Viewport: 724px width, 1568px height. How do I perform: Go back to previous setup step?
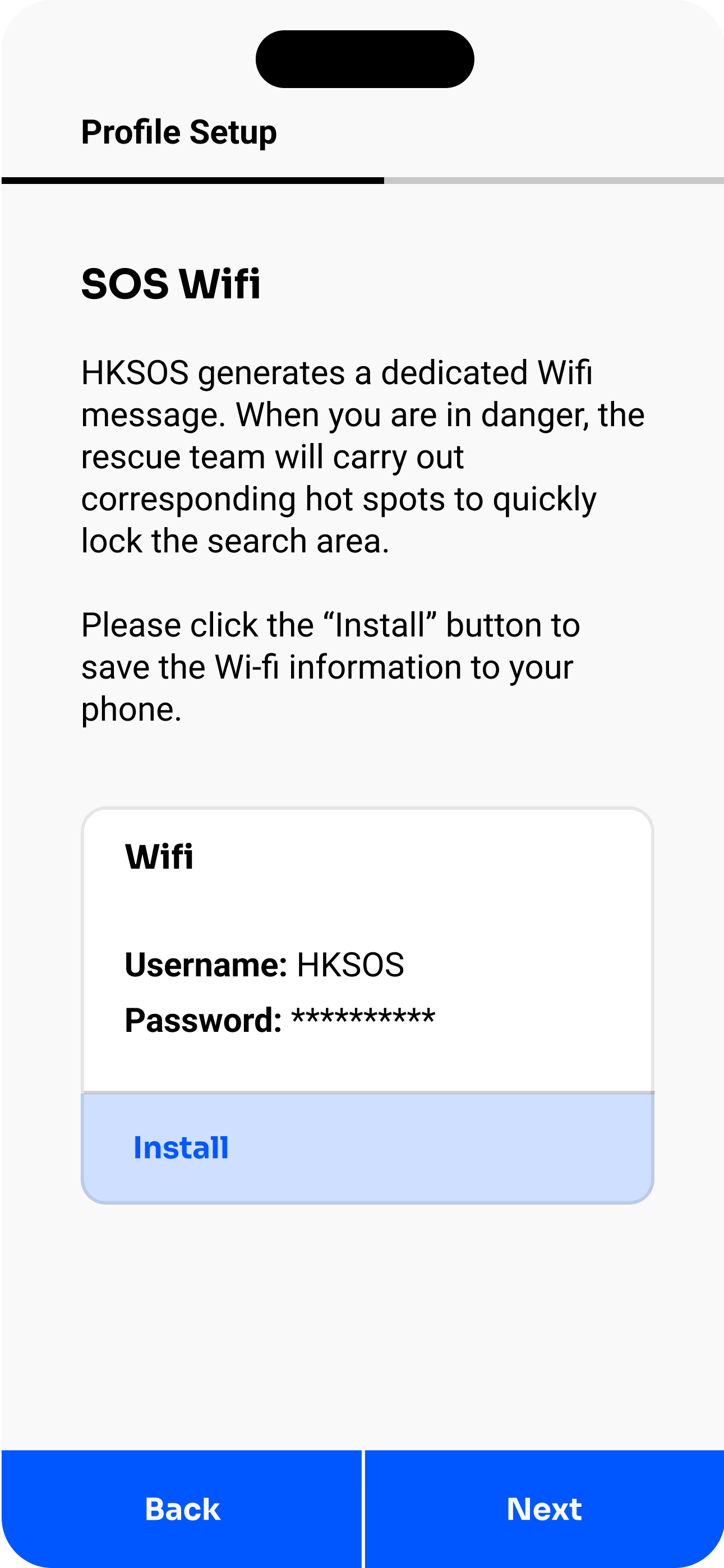(x=182, y=1509)
